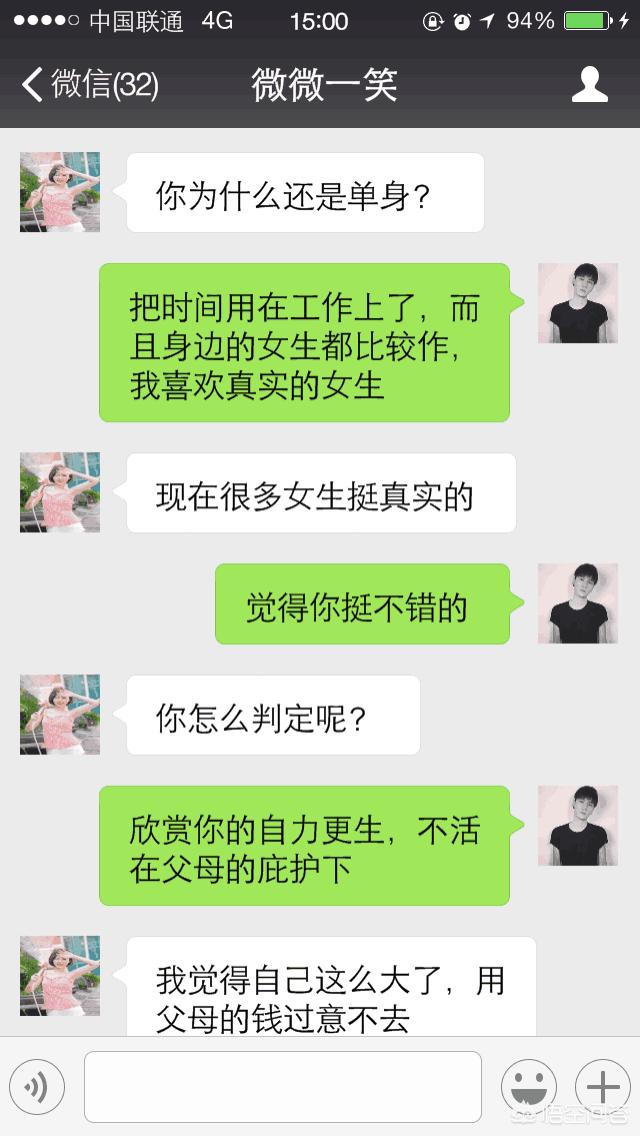Screen dimensions: 640x1136
Task: Switch to voice message input
Action: pyautogui.click(x=37, y=1086)
